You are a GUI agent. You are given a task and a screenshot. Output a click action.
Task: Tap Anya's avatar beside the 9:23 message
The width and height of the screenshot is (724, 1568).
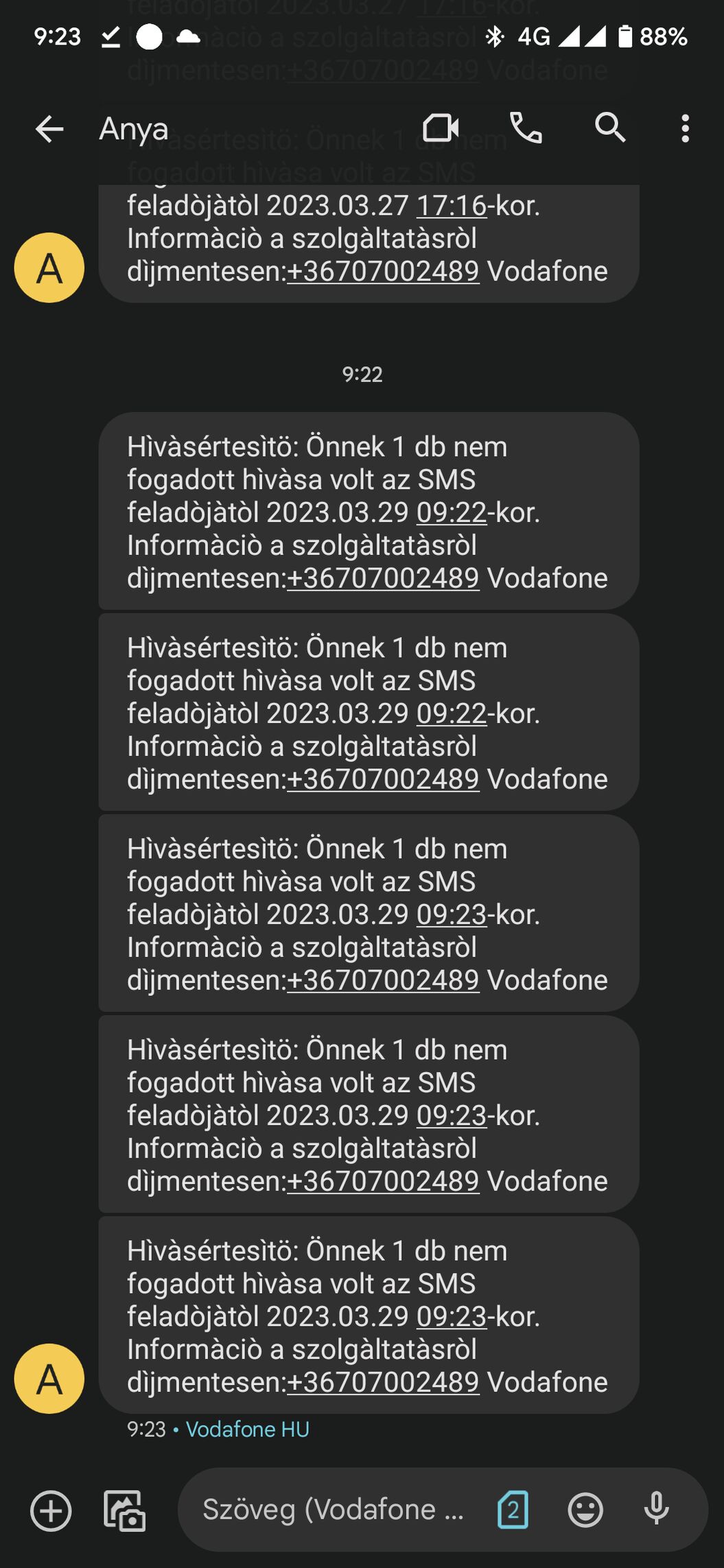[49, 1379]
